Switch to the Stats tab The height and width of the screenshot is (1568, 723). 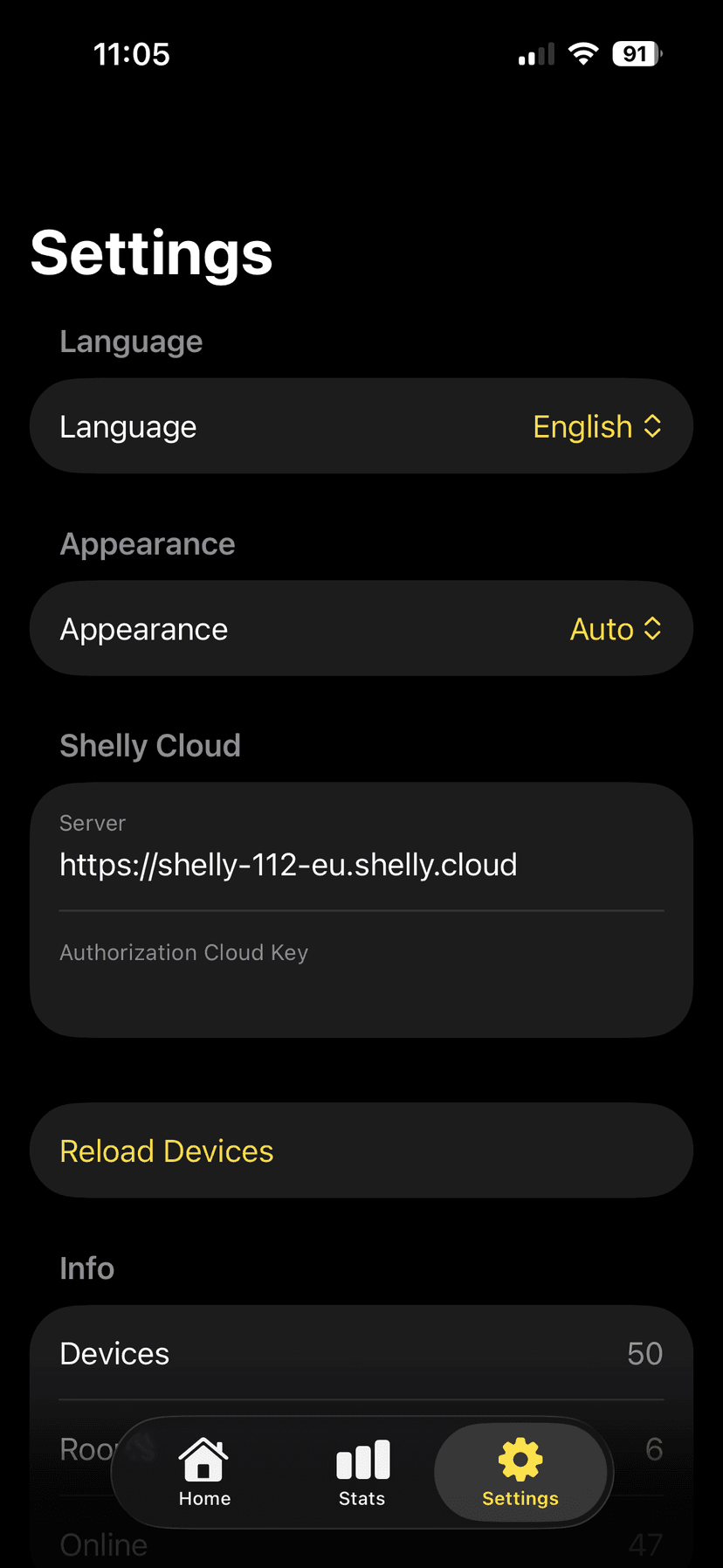(x=361, y=1473)
